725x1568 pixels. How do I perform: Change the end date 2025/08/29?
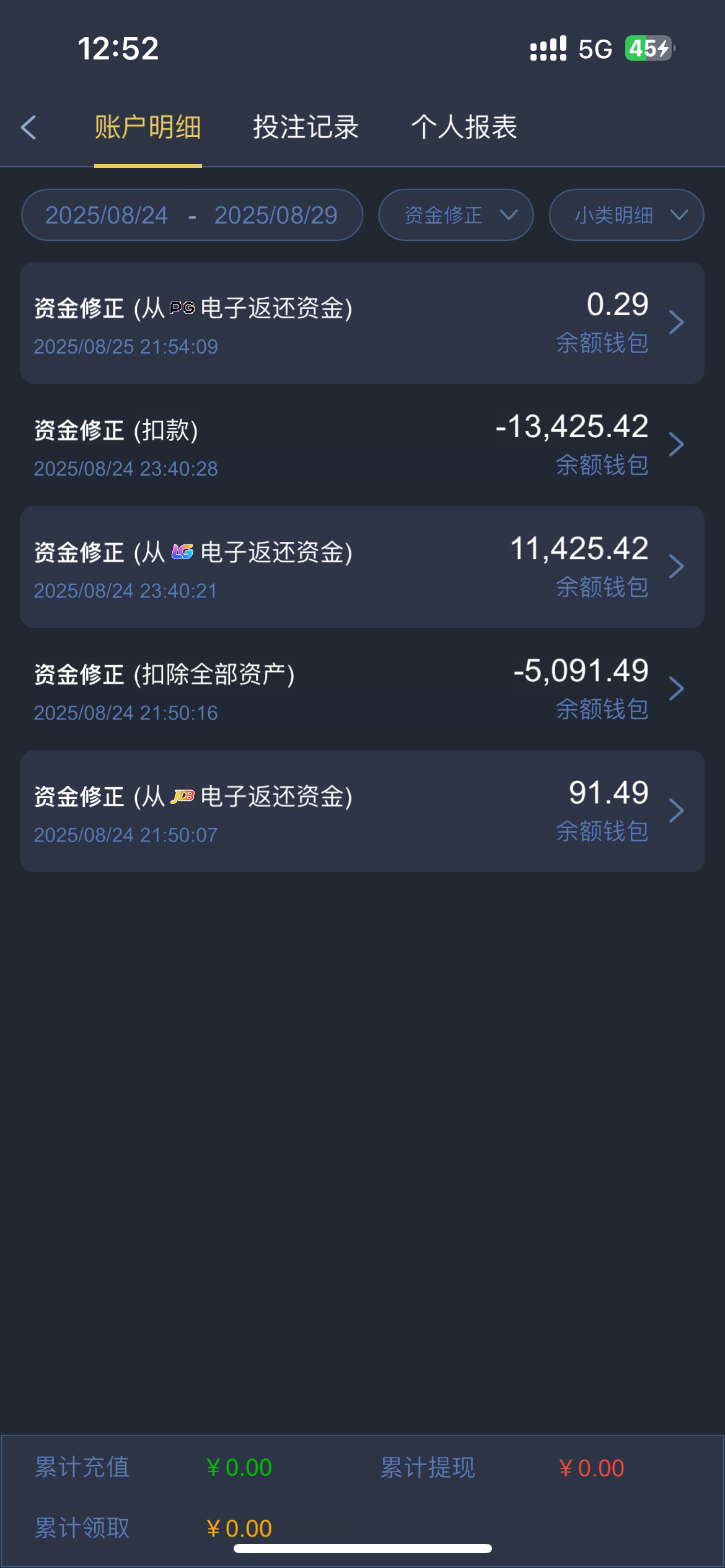click(276, 216)
